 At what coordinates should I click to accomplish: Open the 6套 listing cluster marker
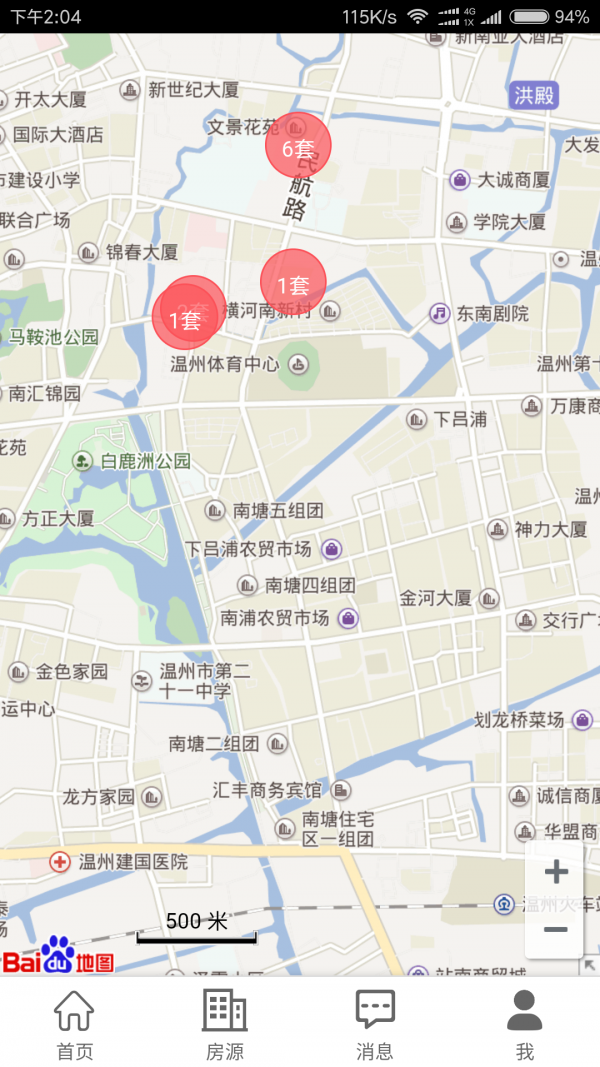point(298,147)
